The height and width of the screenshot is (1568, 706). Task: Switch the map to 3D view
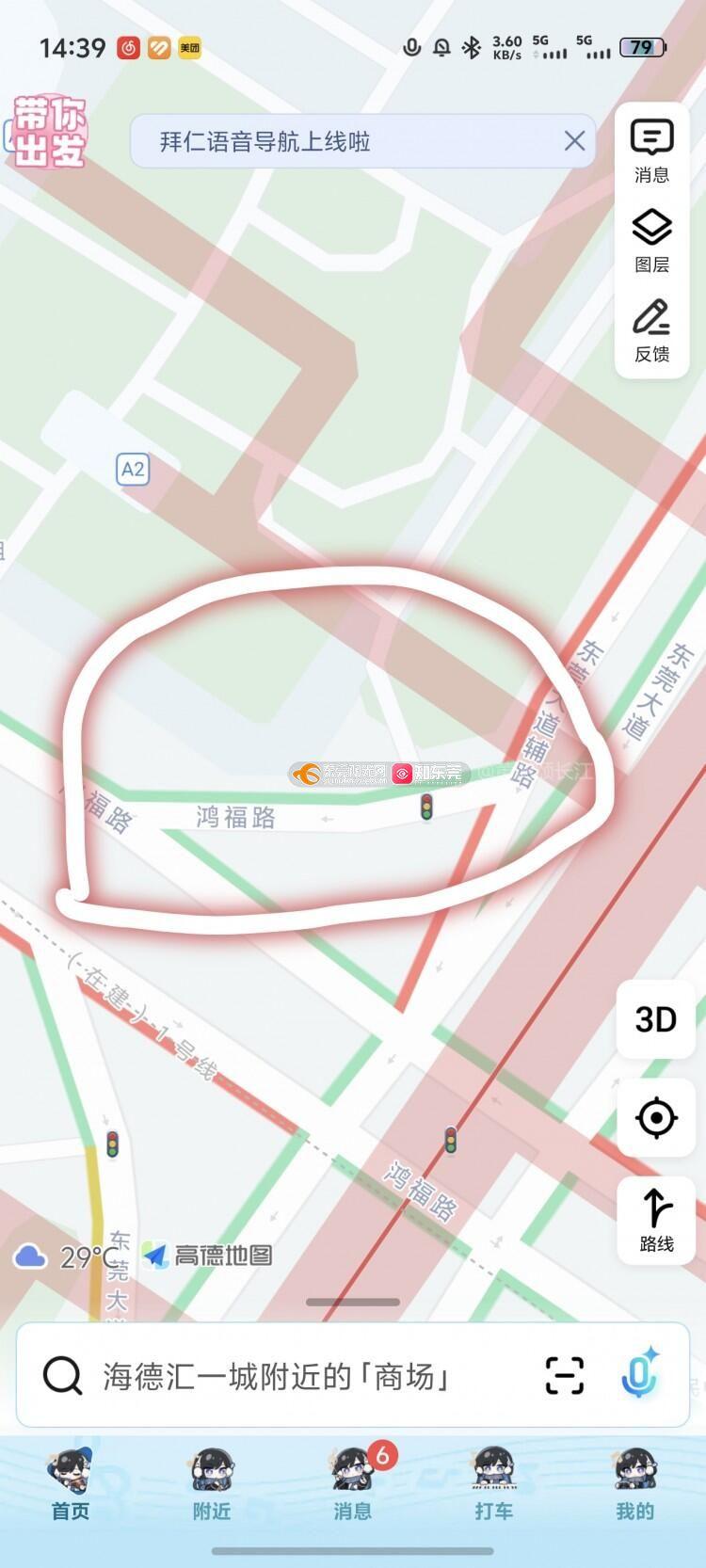pos(656,1019)
